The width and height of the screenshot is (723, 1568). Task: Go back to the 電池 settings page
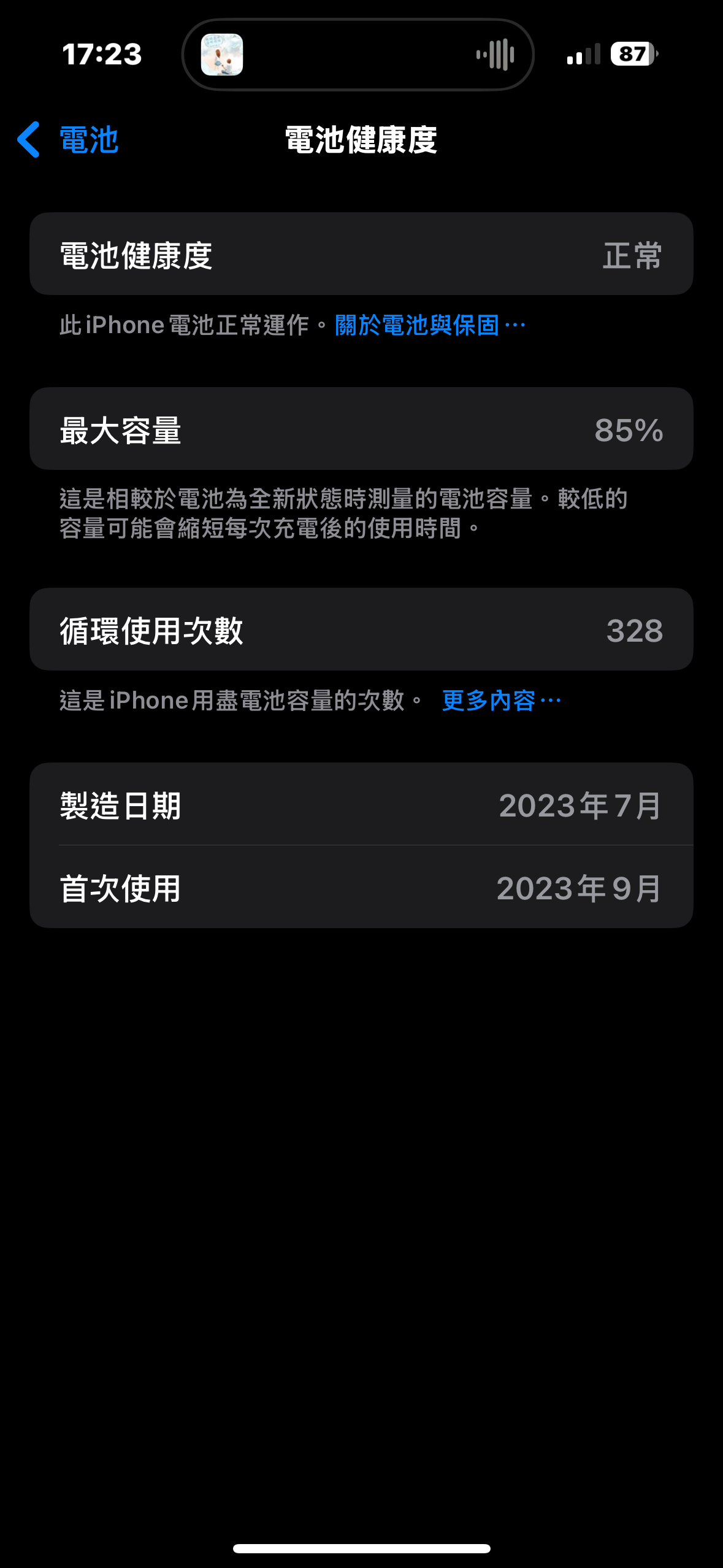tap(67, 140)
